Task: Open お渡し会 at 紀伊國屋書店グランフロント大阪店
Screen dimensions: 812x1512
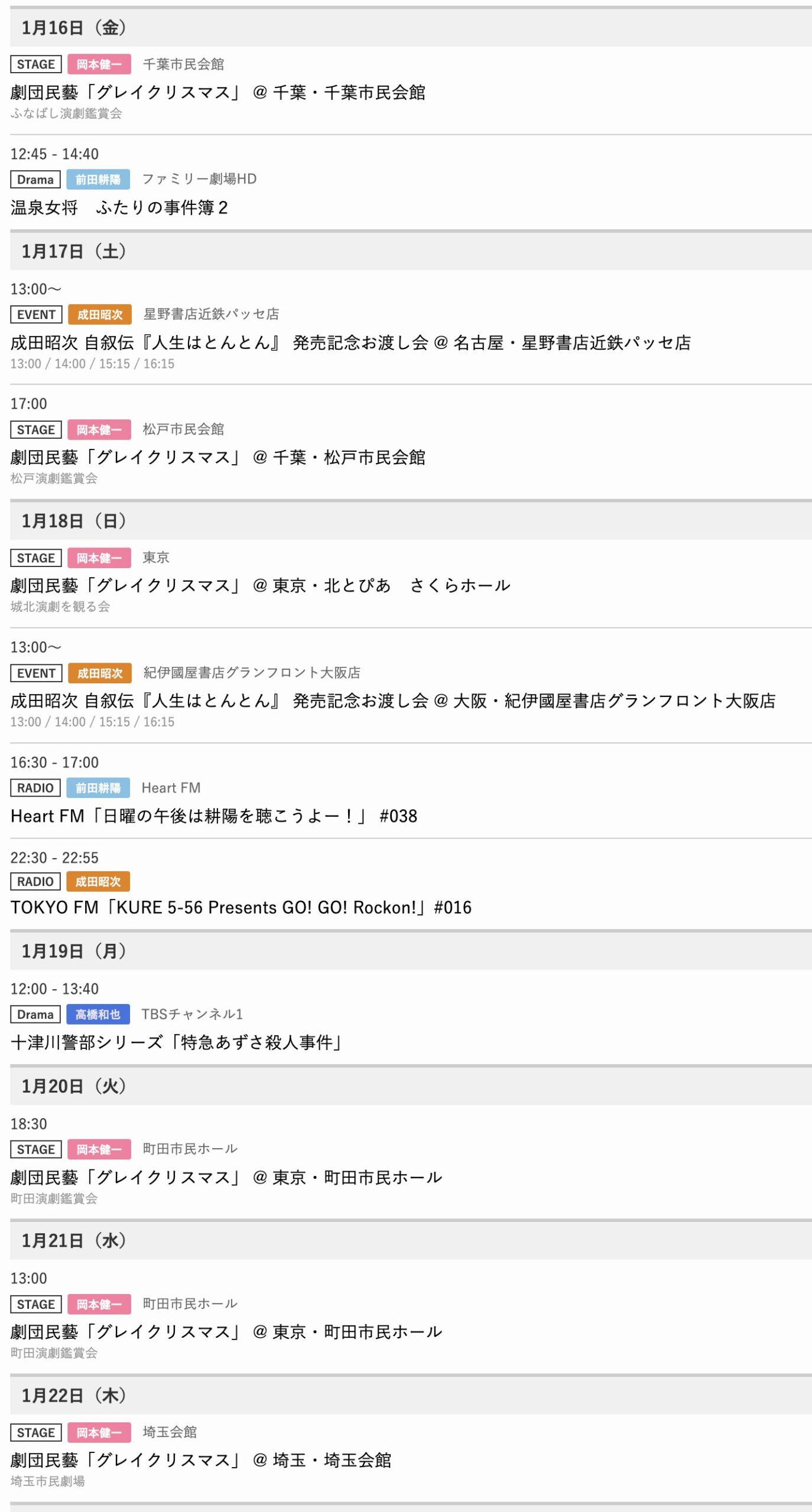Action: tap(392, 700)
